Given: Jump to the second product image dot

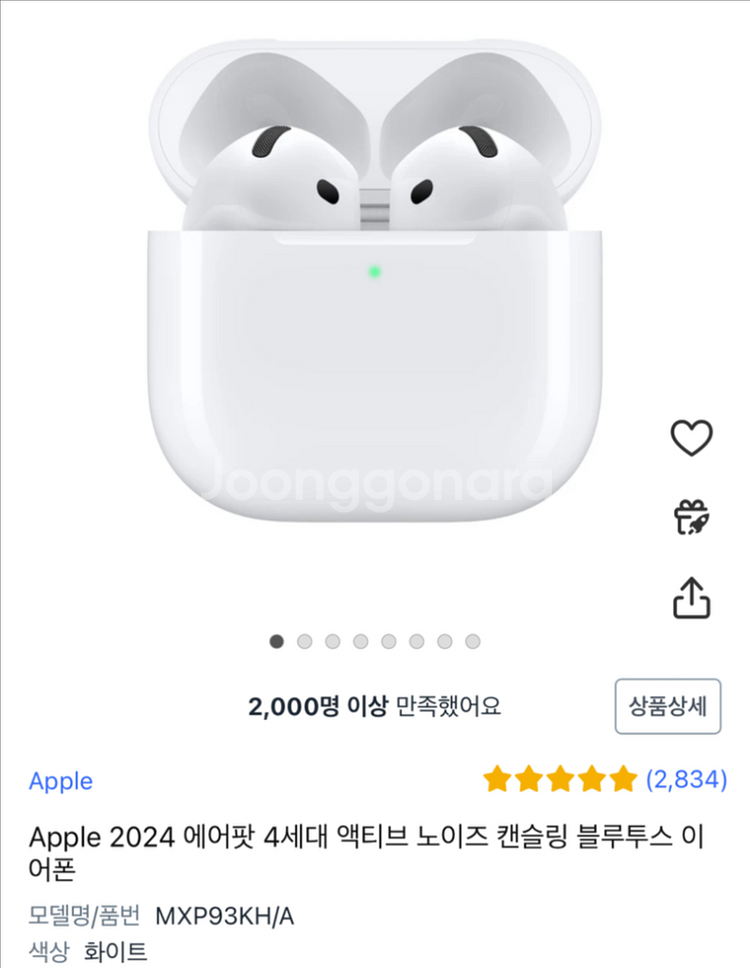Looking at the screenshot, I should coord(305,641).
